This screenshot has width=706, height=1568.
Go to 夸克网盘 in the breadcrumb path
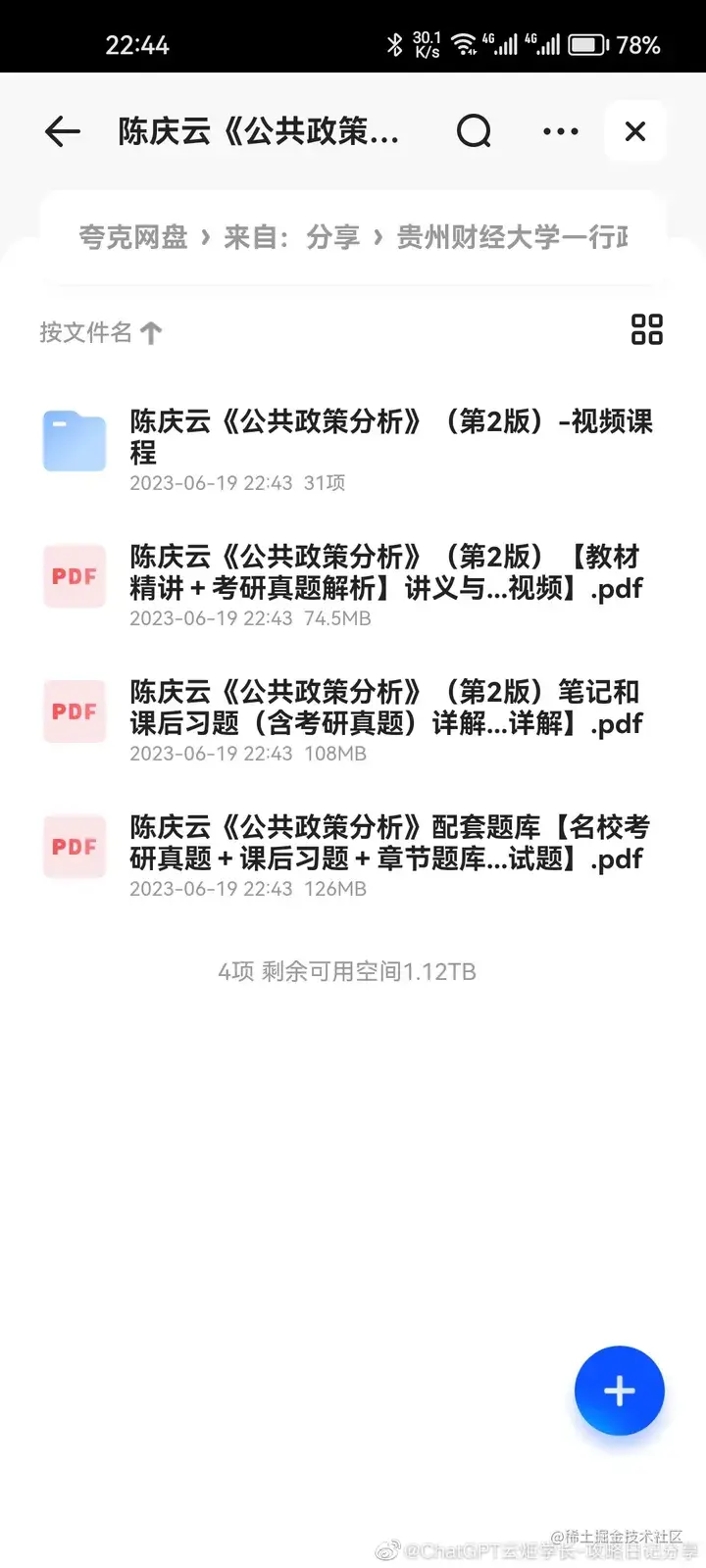point(133,235)
